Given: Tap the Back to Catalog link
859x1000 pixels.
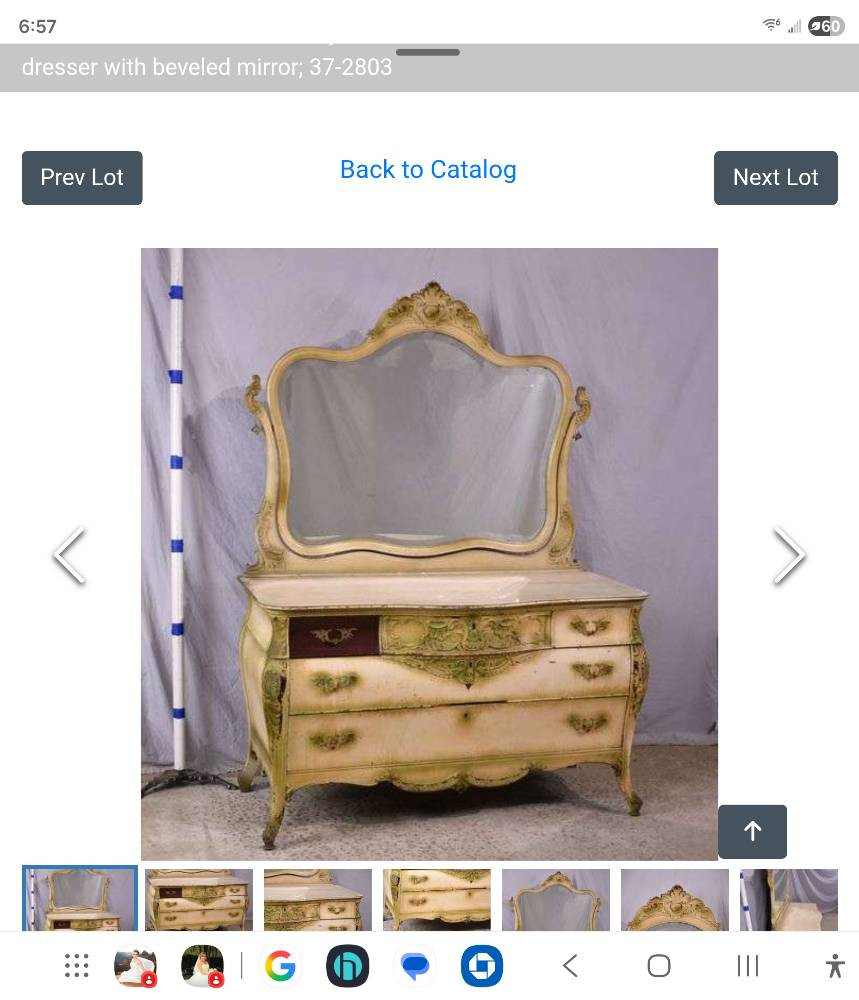Looking at the screenshot, I should click(428, 170).
